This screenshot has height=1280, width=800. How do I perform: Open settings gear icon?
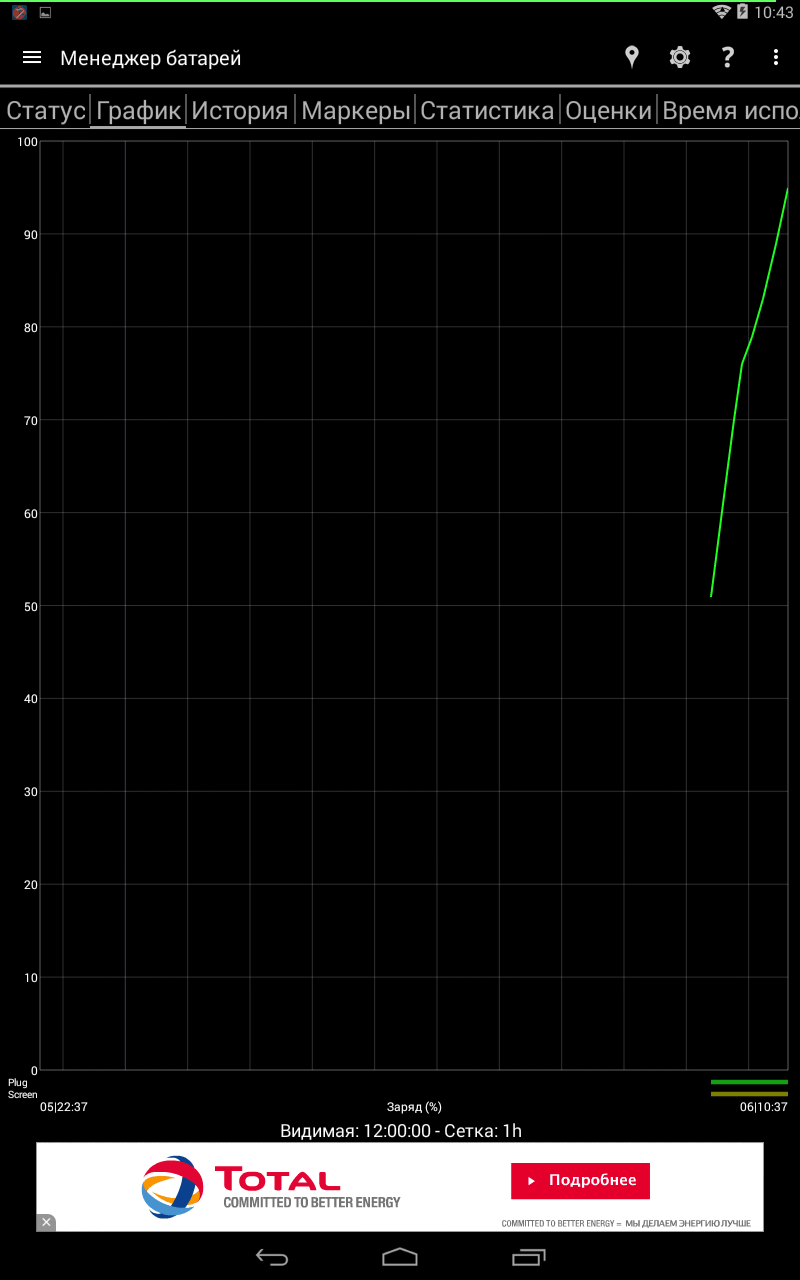(x=680, y=58)
